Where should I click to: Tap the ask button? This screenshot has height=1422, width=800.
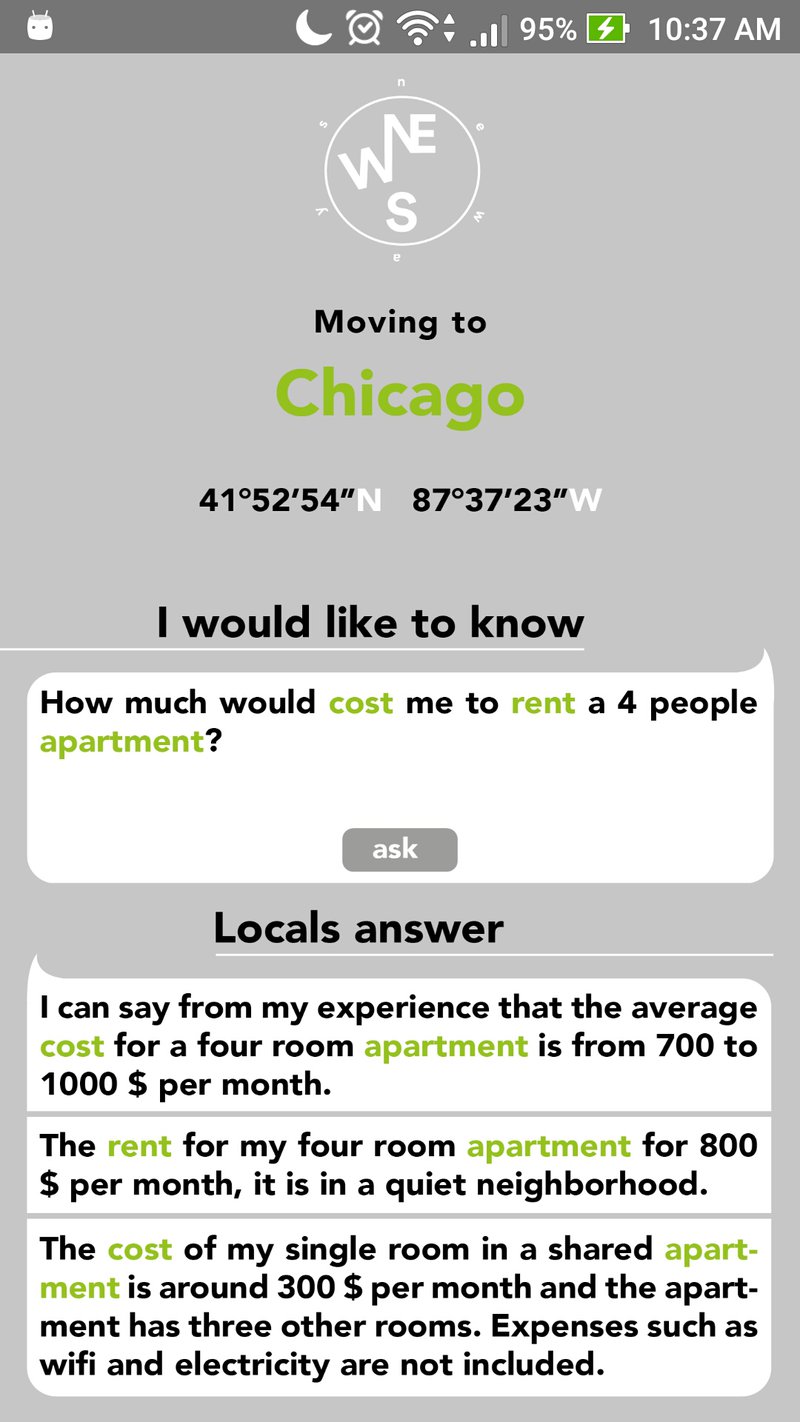click(x=399, y=849)
